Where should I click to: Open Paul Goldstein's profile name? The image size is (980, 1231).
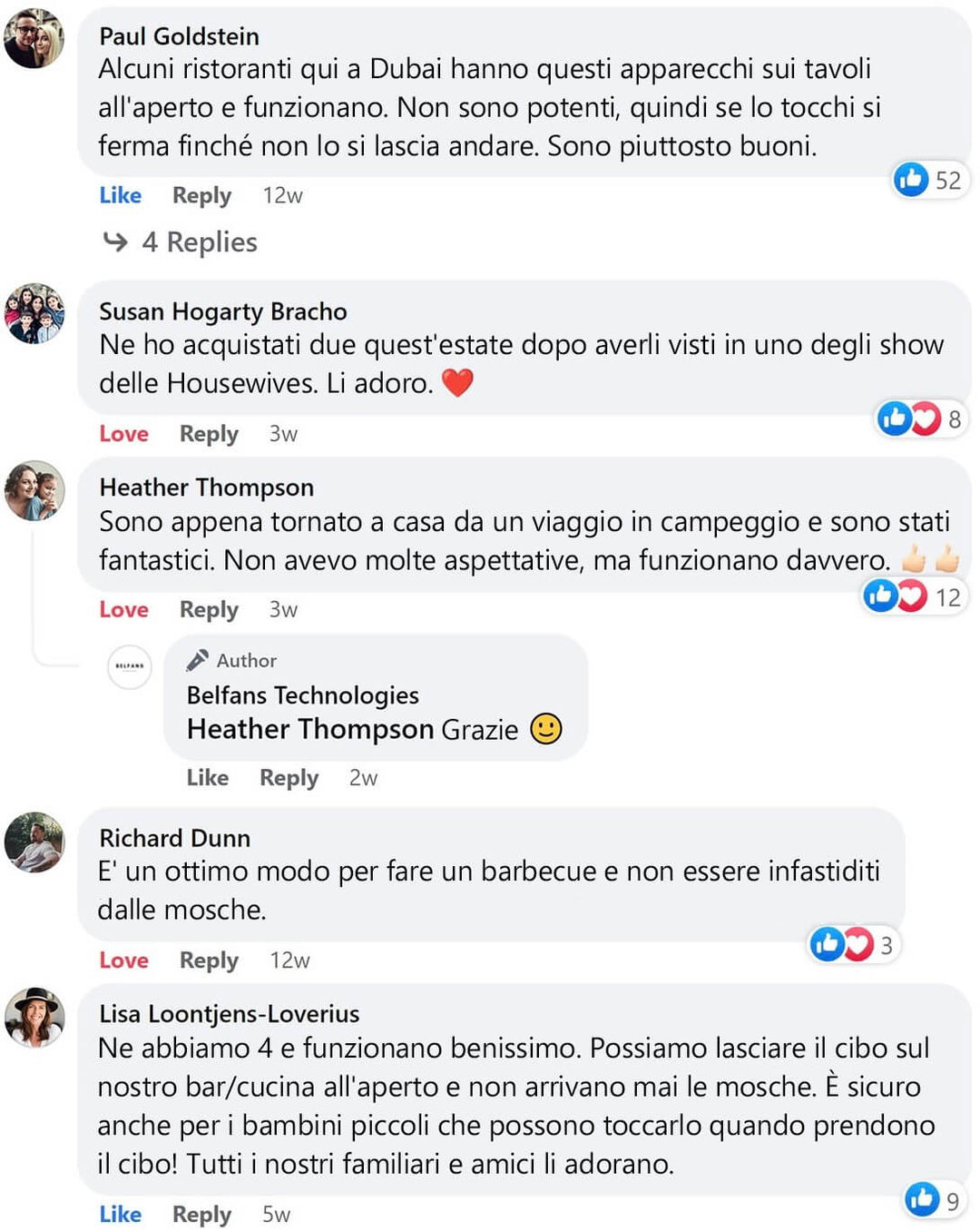(x=179, y=36)
